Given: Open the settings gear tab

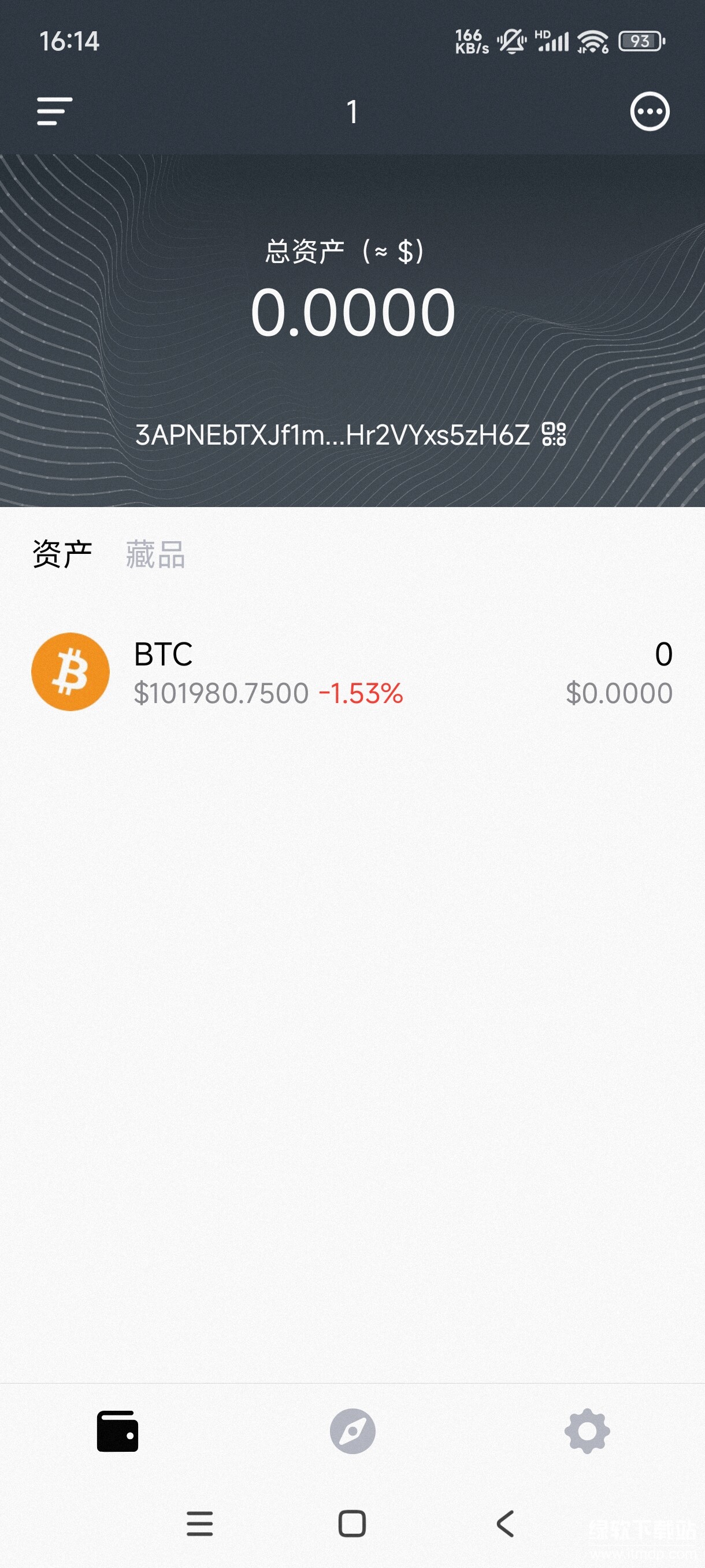Looking at the screenshot, I should 587,1431.
